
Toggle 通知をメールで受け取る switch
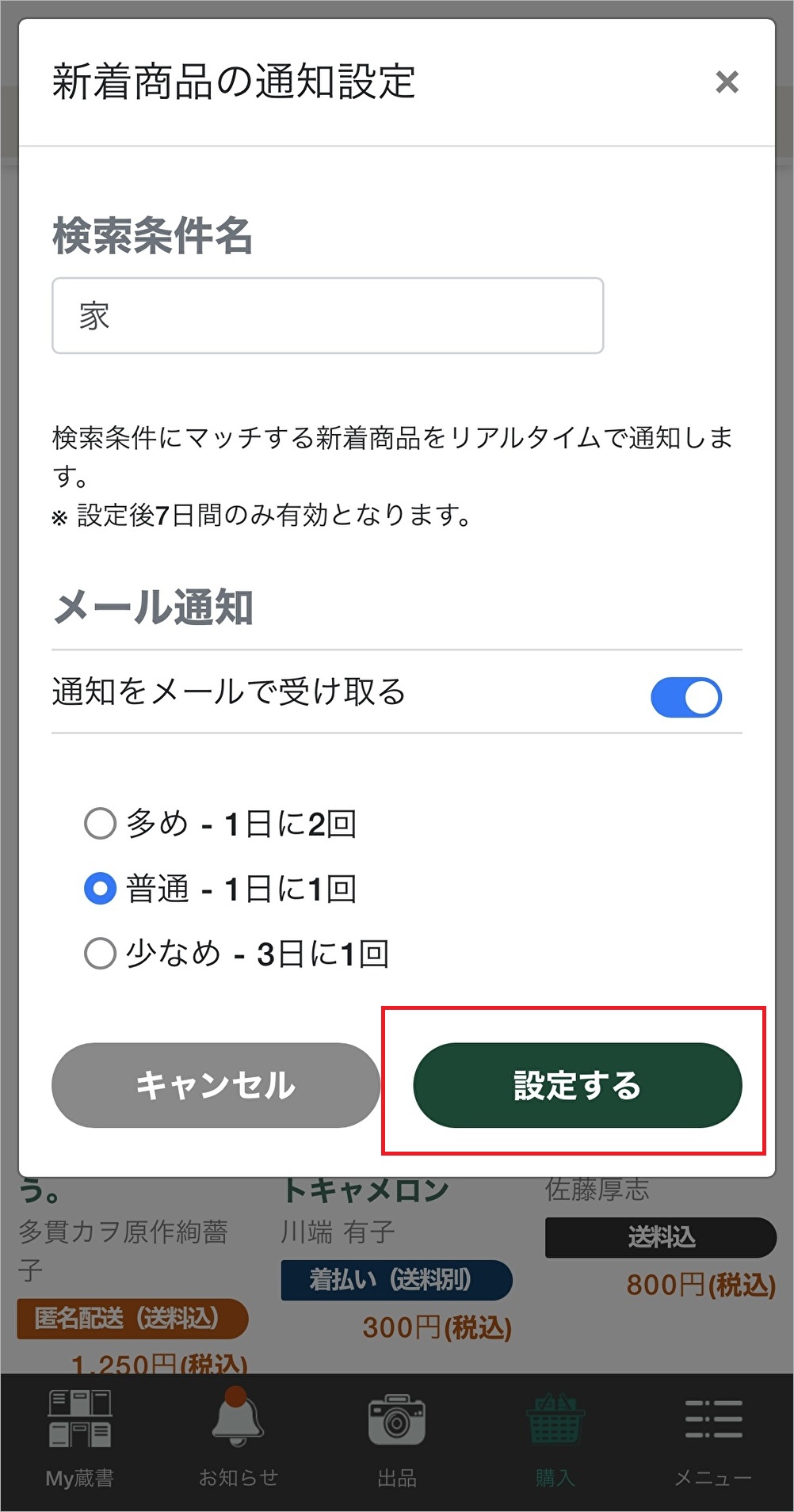(x=685, y=697)
